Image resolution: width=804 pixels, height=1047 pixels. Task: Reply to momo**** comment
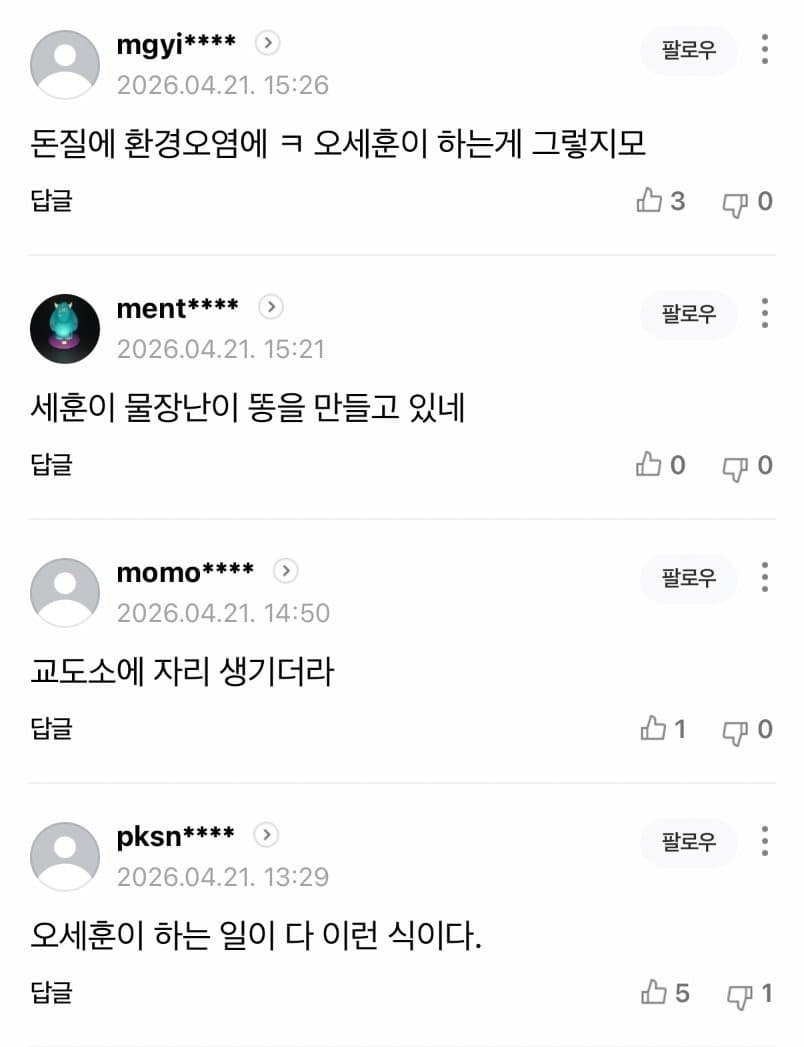pos(52,729)
